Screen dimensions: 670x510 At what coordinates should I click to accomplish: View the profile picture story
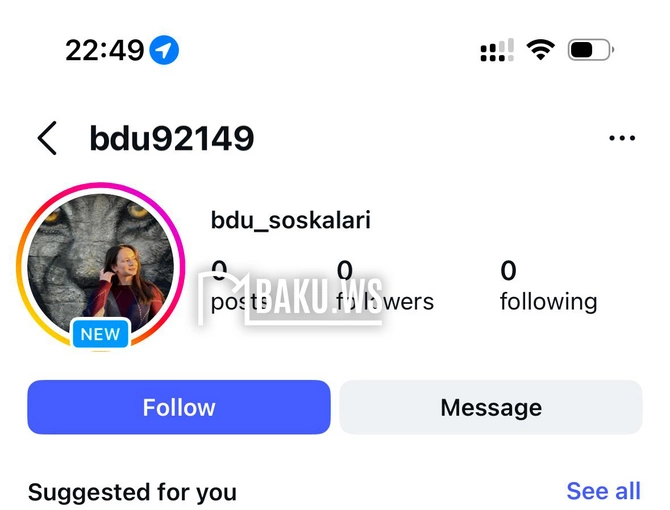100,267
